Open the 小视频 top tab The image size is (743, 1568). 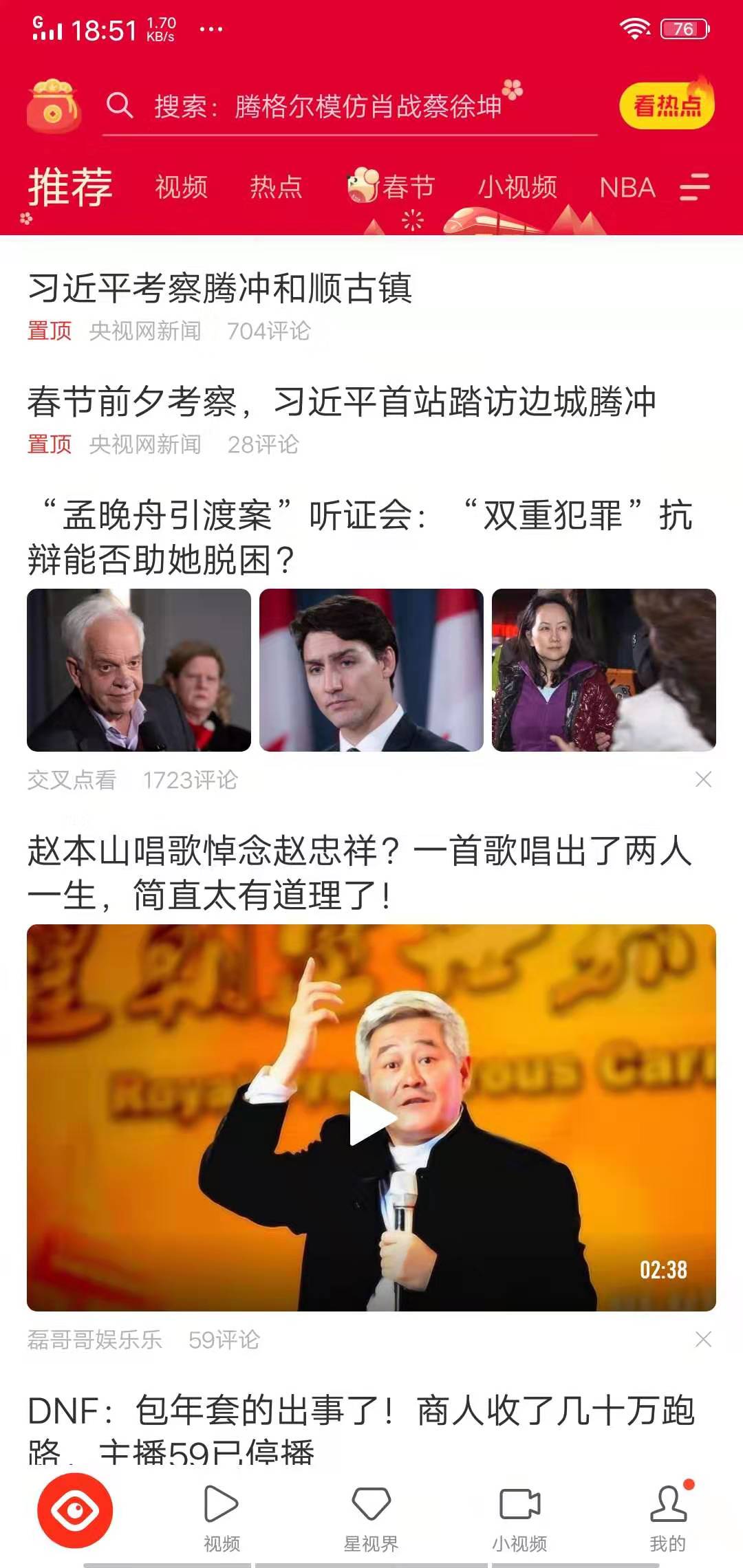pos(517,187)
